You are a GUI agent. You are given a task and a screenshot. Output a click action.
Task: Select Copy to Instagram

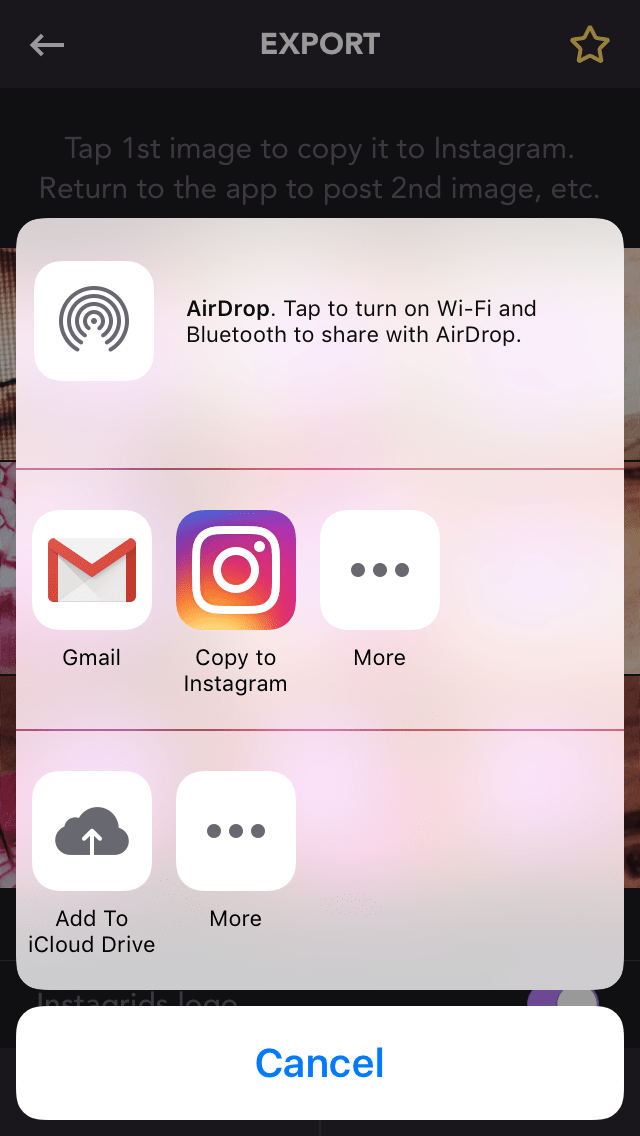pos(236,570)
